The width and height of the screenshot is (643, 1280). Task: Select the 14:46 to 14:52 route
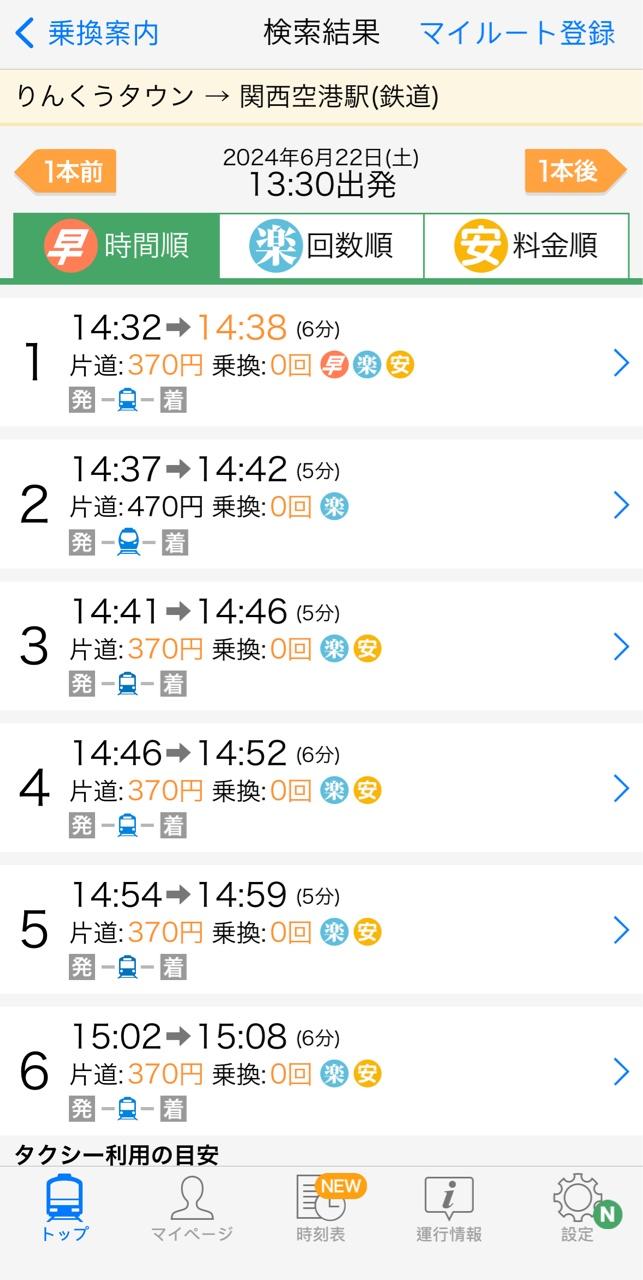tap(321, 788)
